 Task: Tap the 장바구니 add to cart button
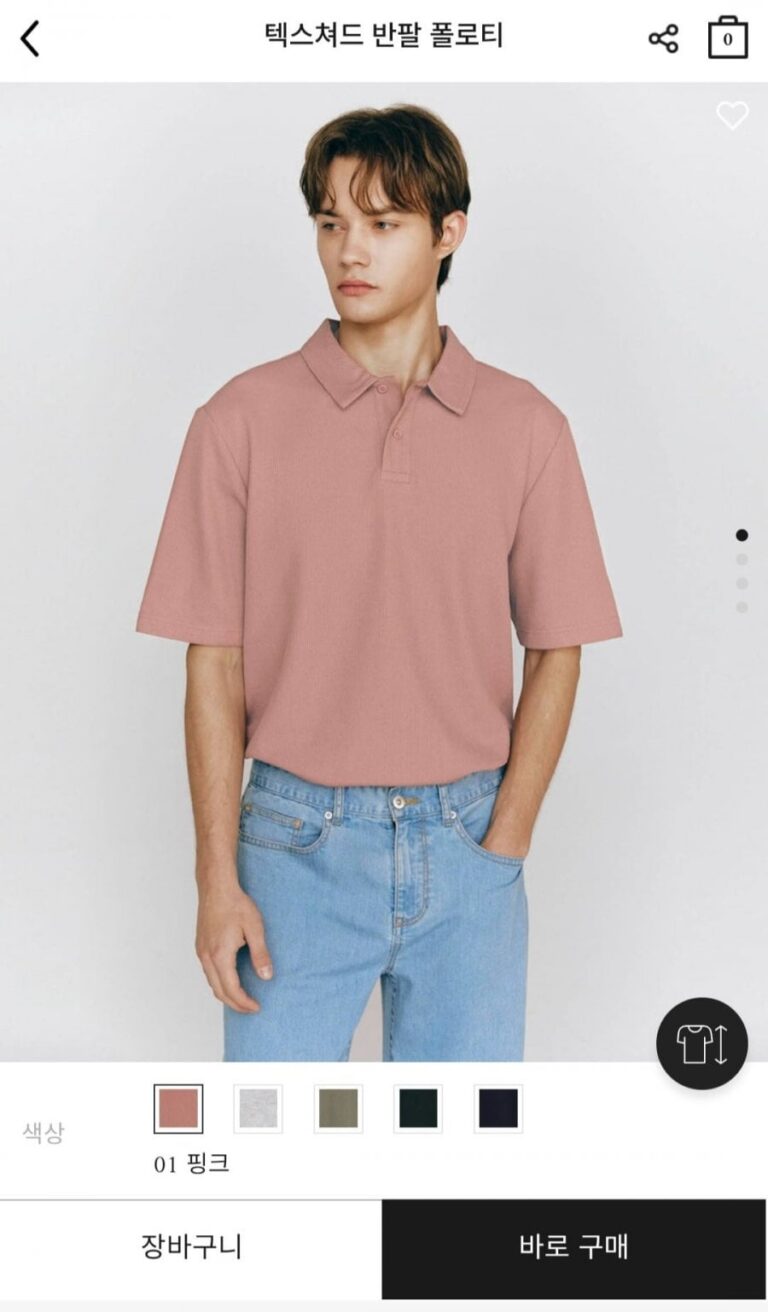point(191,1248)
